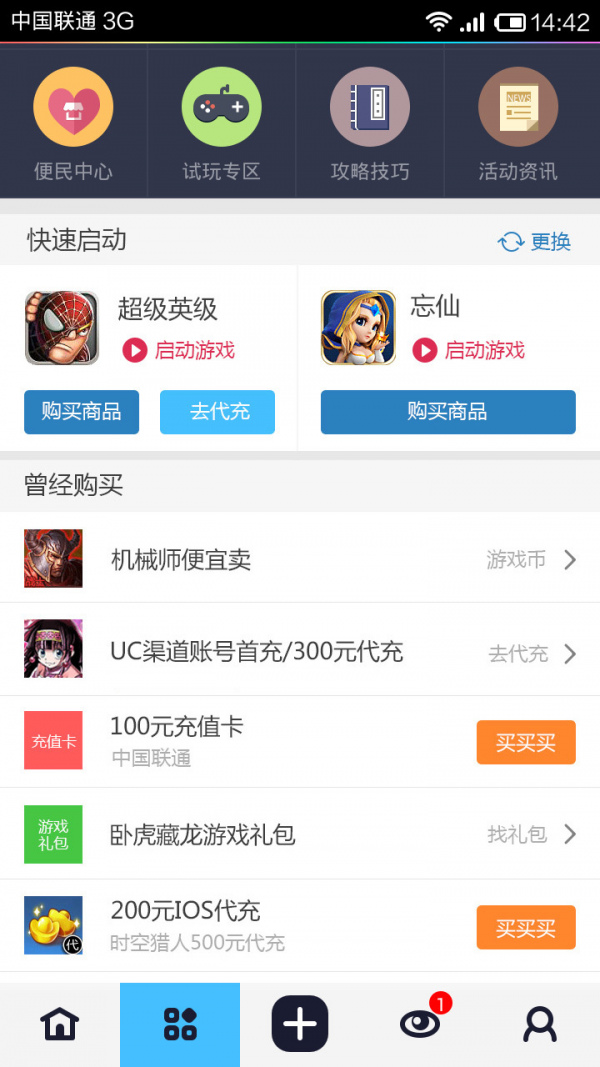Tap 买买买 for 200元IOS代充
This screenshot has width=600, height=1067.
525,927
